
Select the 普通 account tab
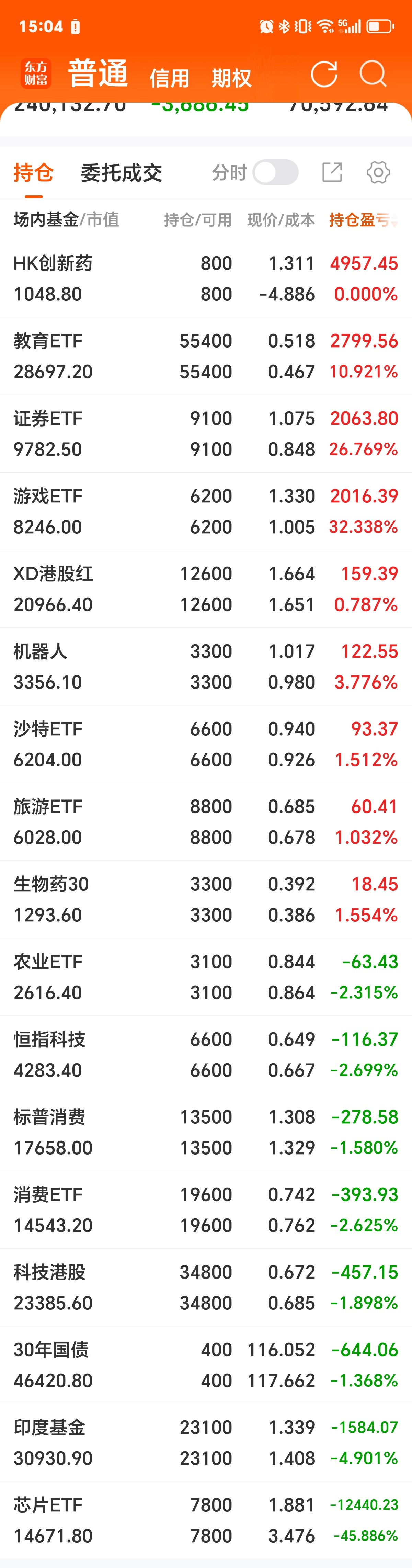(x=98, y=73)
